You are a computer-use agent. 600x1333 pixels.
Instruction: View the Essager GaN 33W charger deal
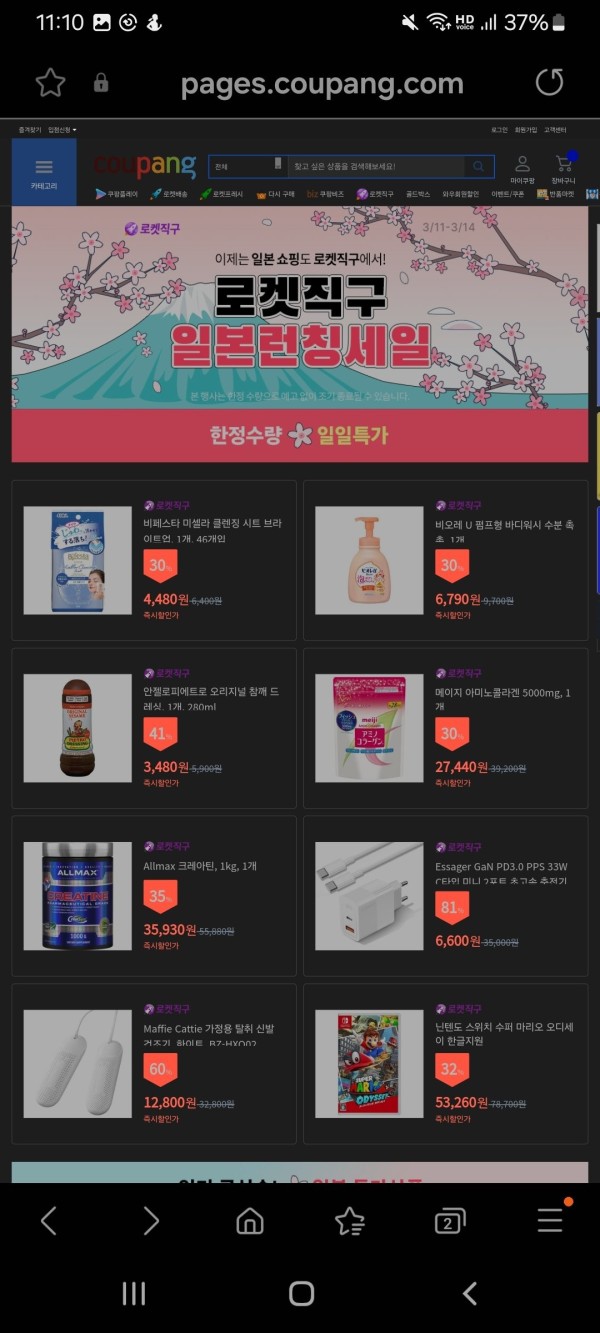point(446,896)
